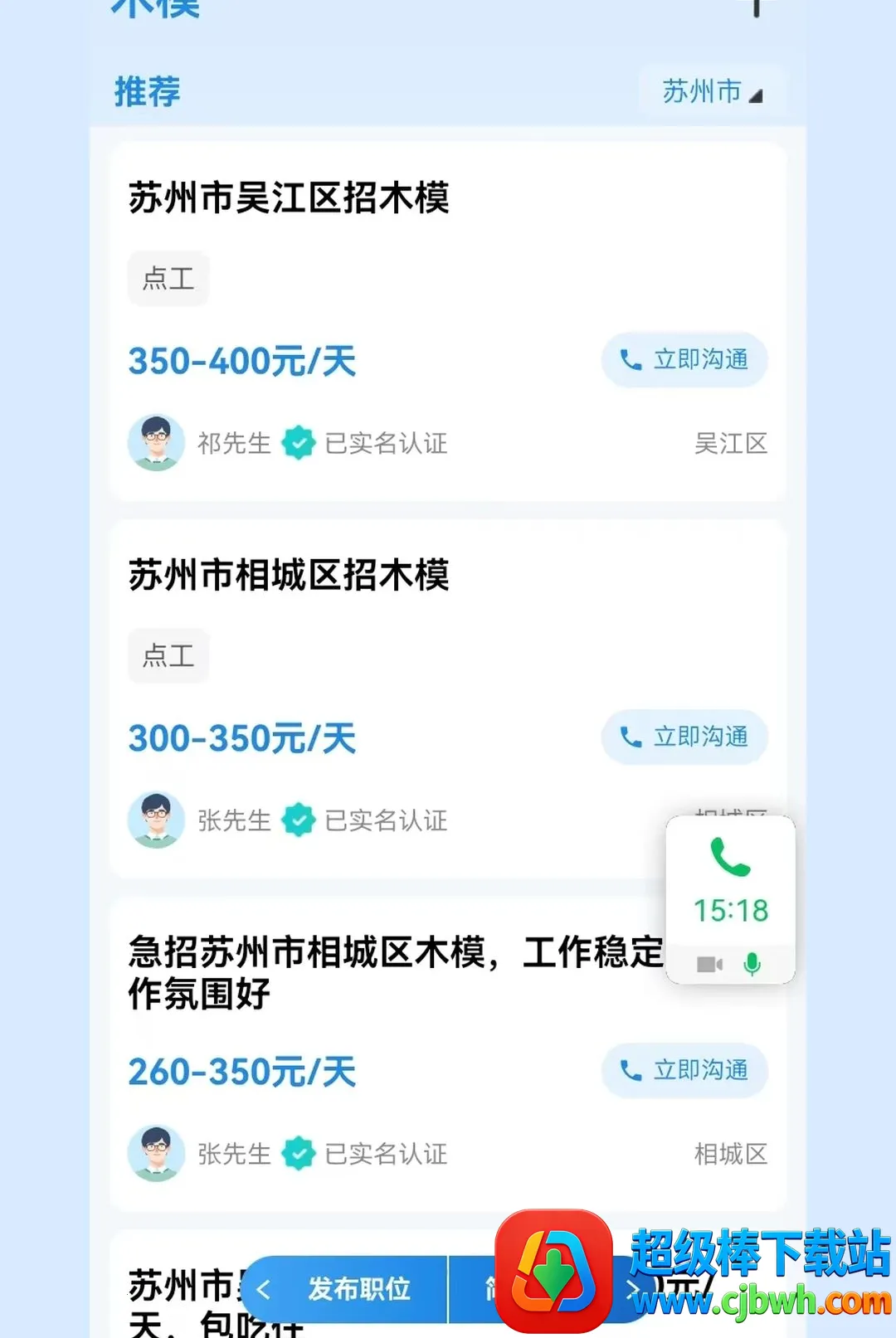Open the 急招苏州市相城区木模 job card
The height and width of the screenshot is (1338, 896).
pos(448,1053)
